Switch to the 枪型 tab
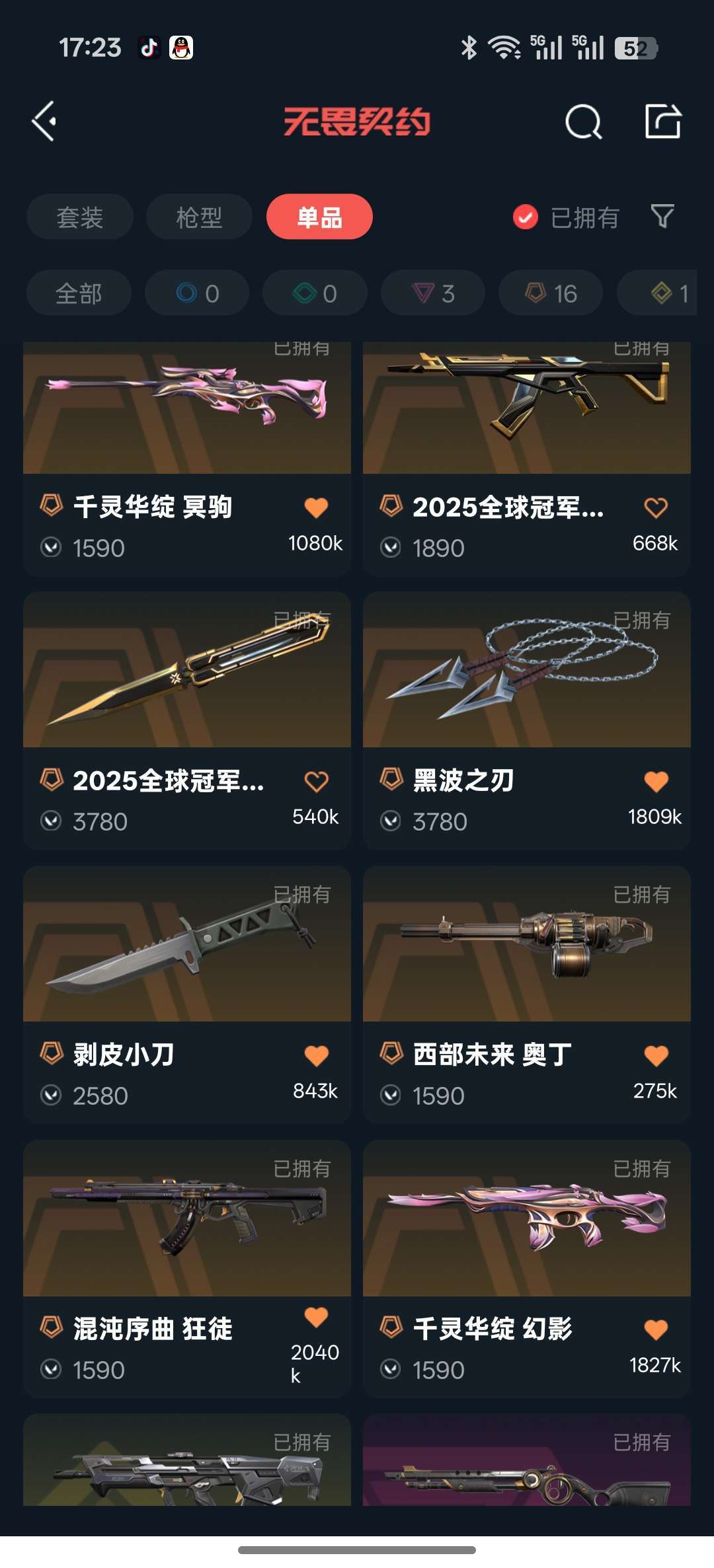The width and height of the screenshot is (714, 1568). tap(199, 217)
